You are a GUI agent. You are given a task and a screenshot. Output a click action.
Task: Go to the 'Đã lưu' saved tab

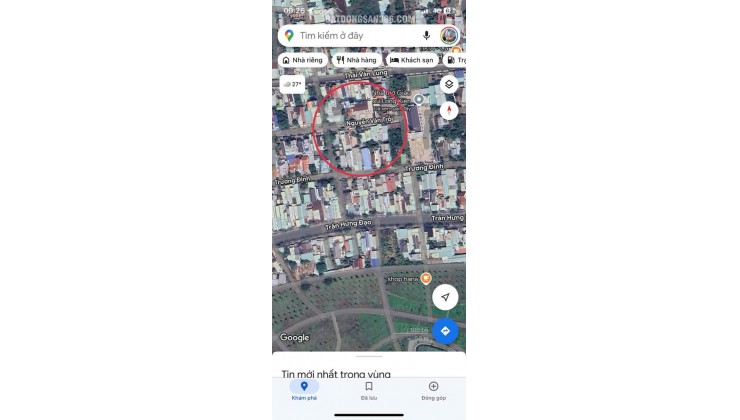[x=369, y=390]
